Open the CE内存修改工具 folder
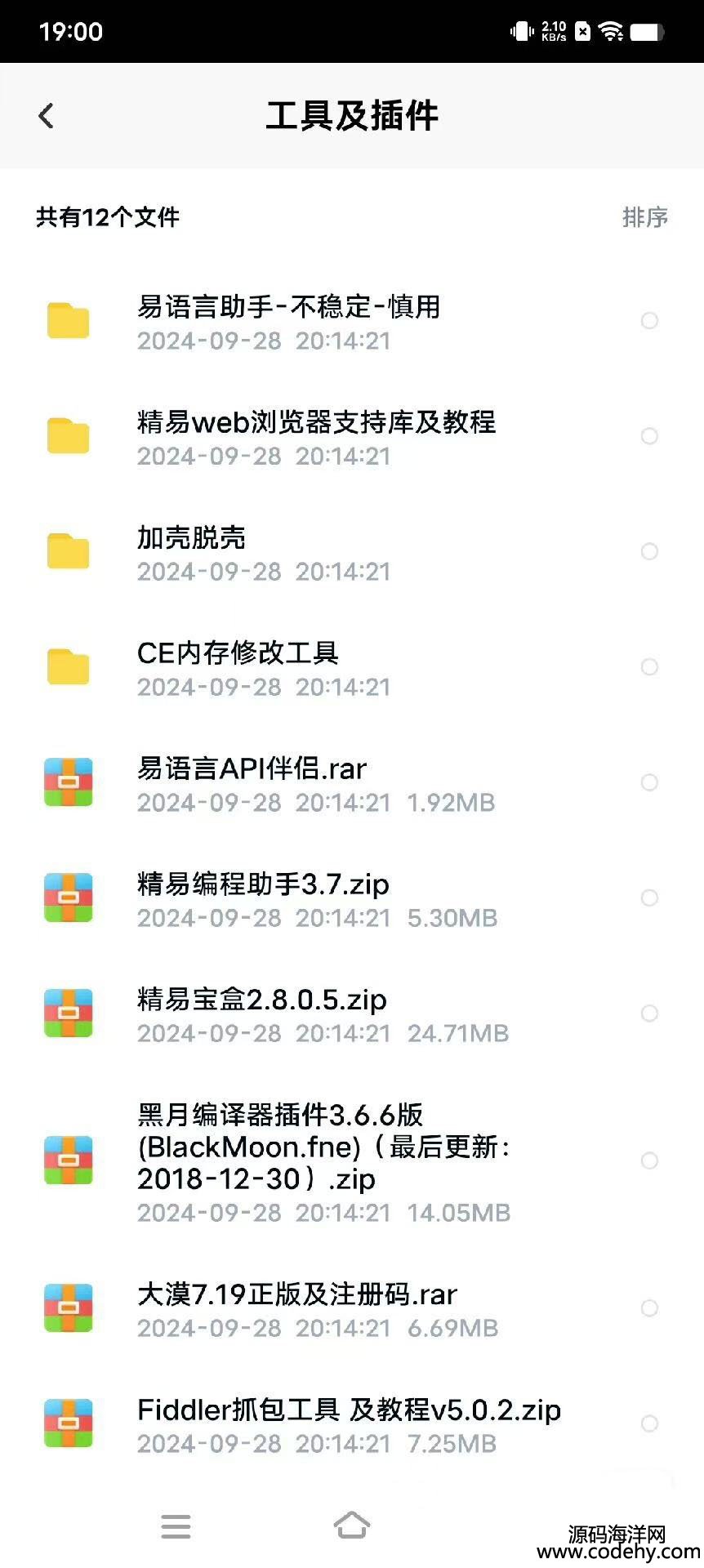Screen dimensions: 704x1568 pos(352,667)
